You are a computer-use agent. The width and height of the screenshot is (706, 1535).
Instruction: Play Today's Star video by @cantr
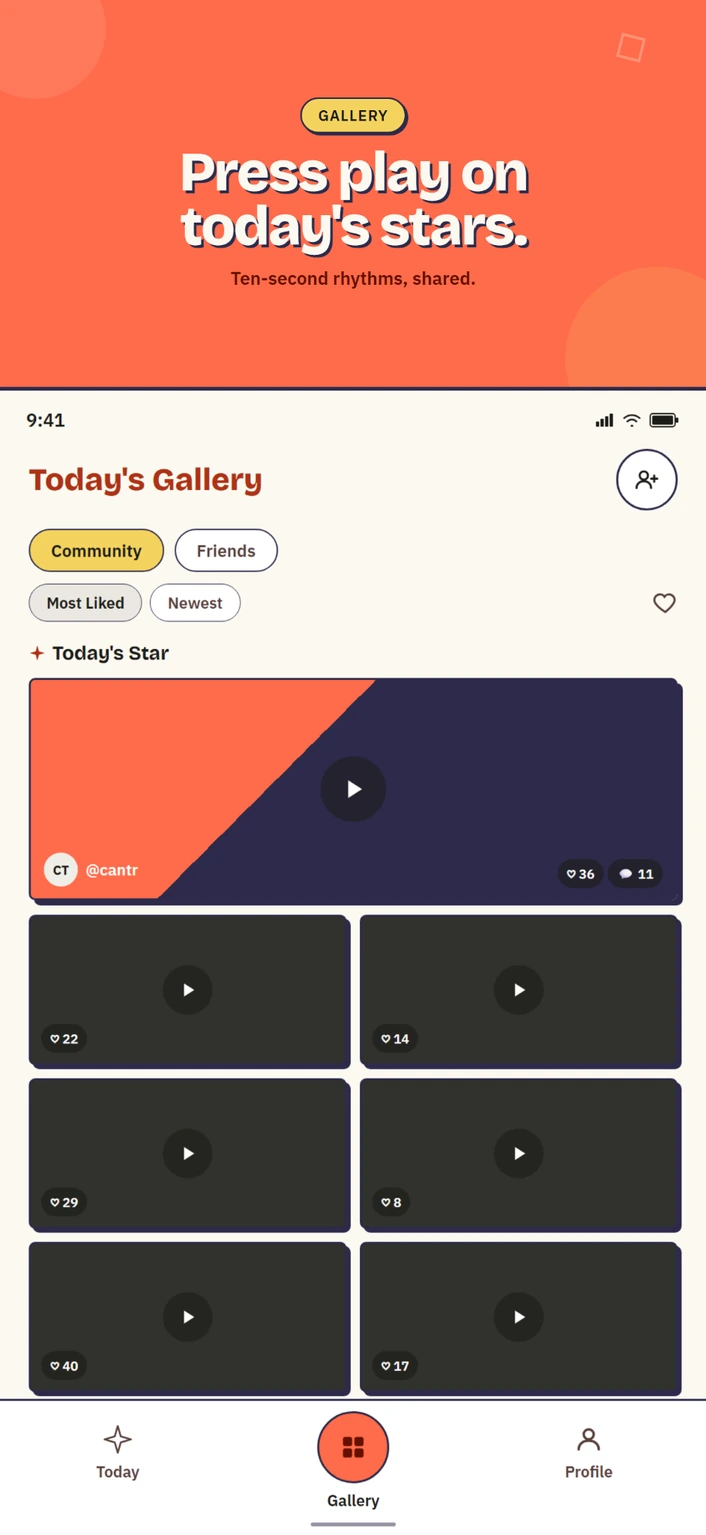pyautogui.click(x=353, y=789)
